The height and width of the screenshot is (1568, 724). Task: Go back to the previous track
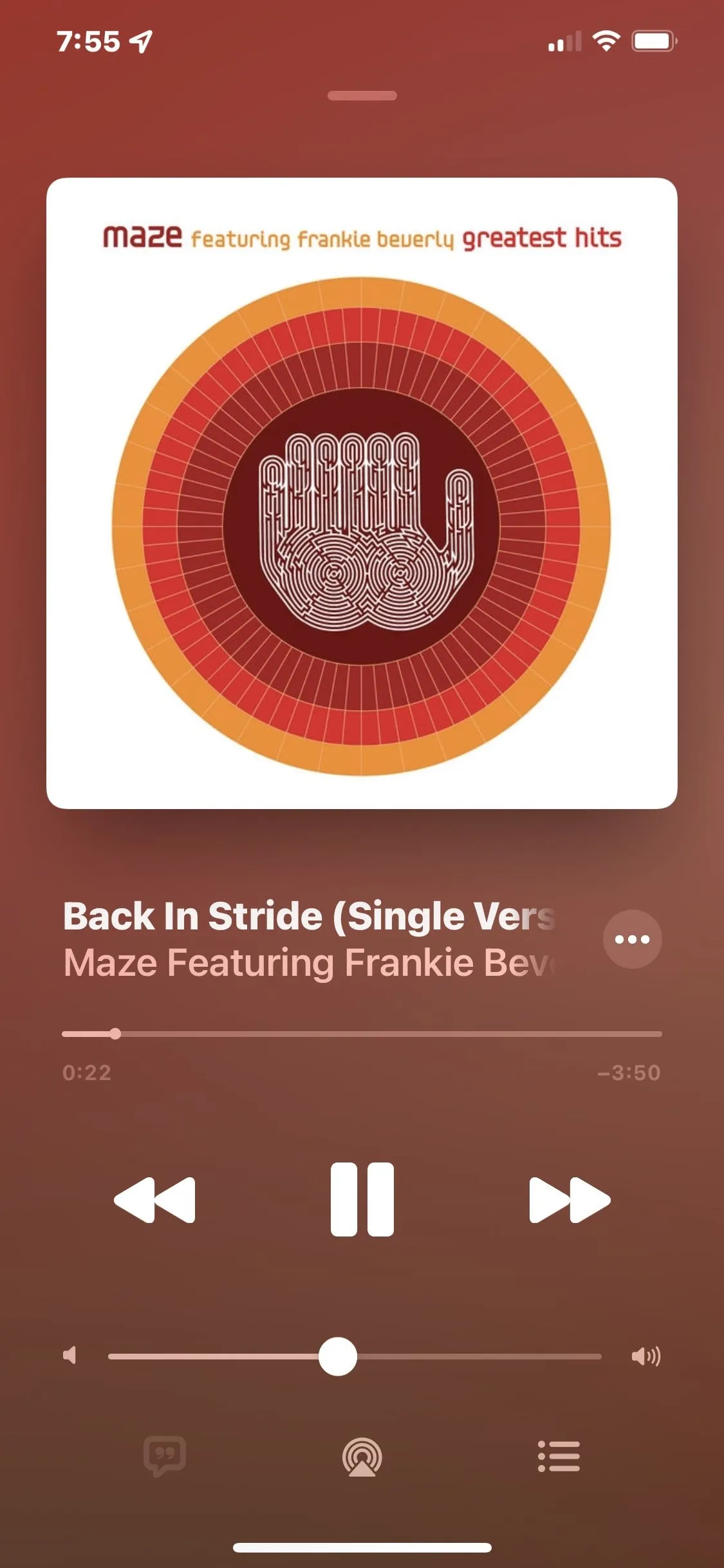[x=154, y=1200]
